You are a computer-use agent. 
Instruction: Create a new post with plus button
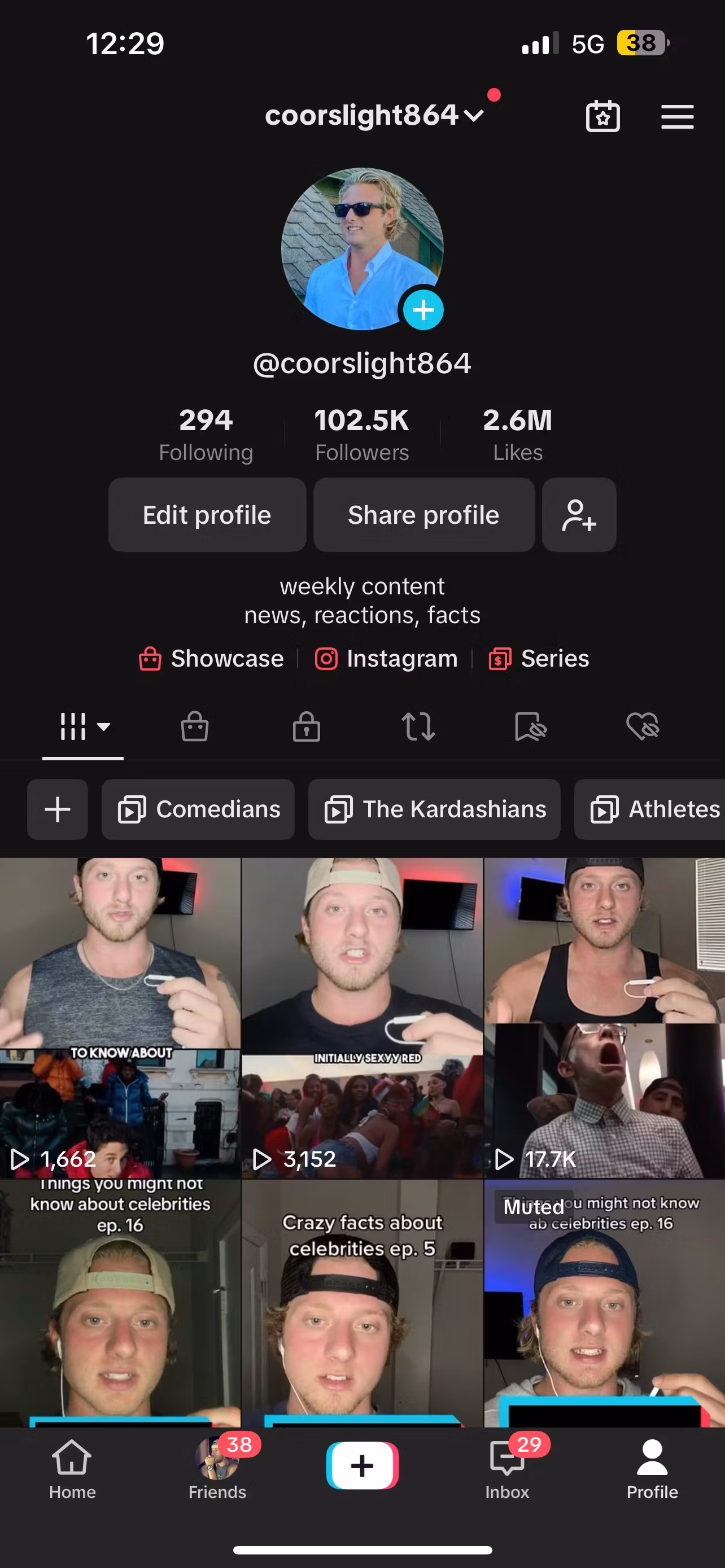click(x=362, y=1466)
